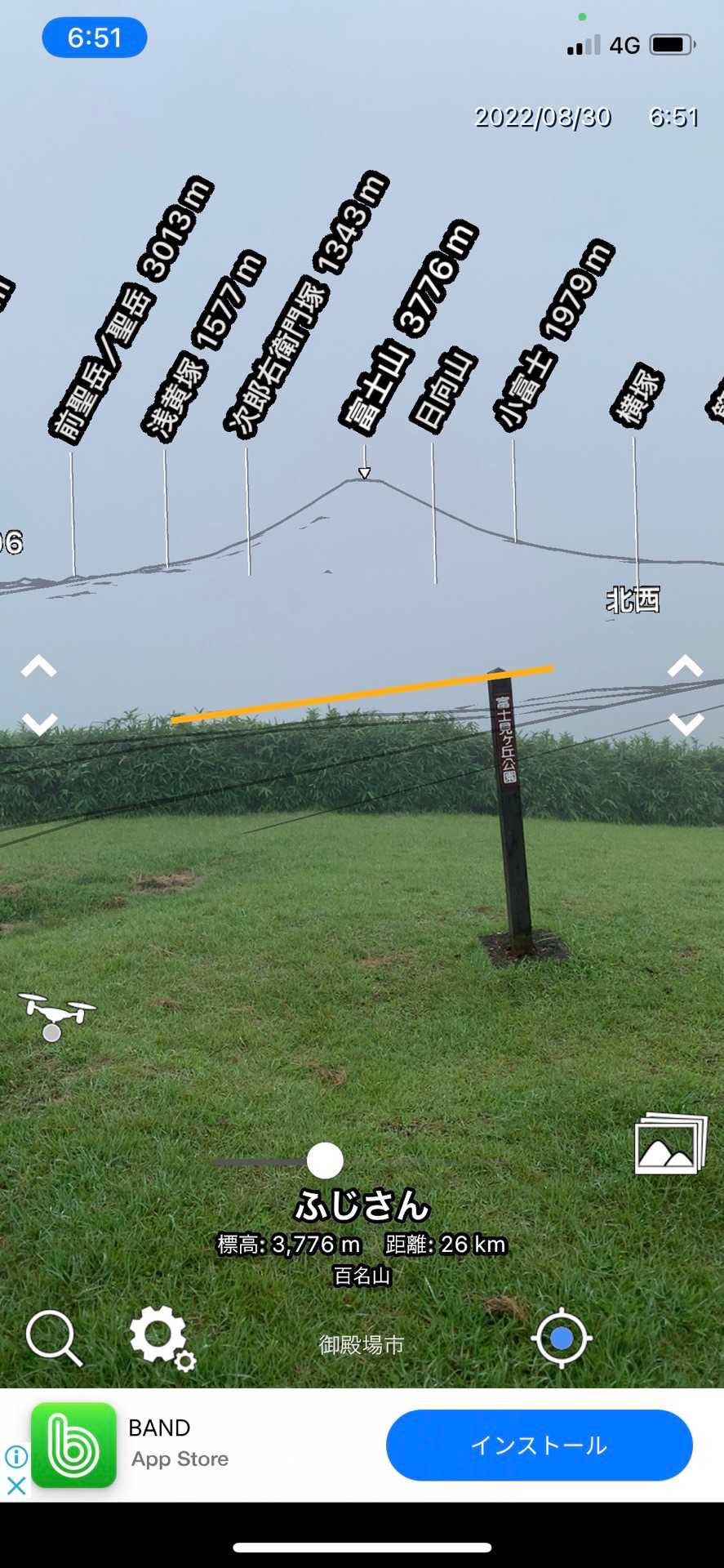Screen dimensions: 724x1568
Task: Open the settings gear
Action: click(x=161, y=1337)
